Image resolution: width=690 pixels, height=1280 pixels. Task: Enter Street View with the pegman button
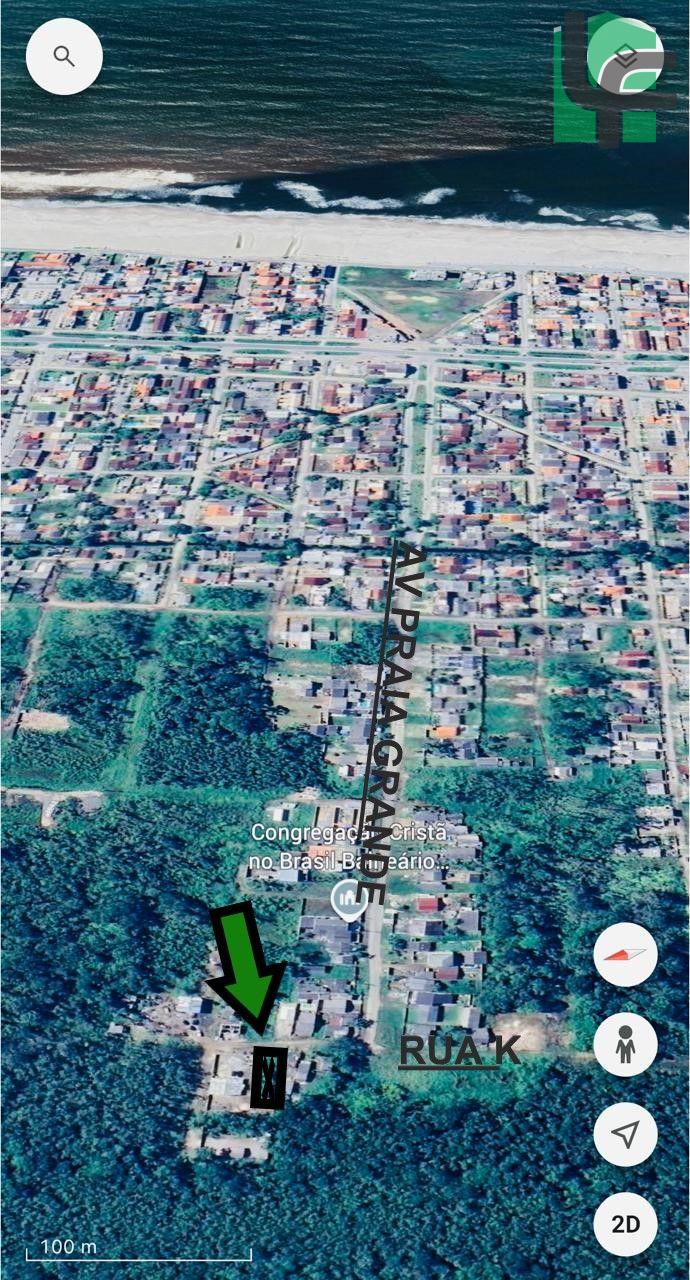click(x=625, y=1044)
